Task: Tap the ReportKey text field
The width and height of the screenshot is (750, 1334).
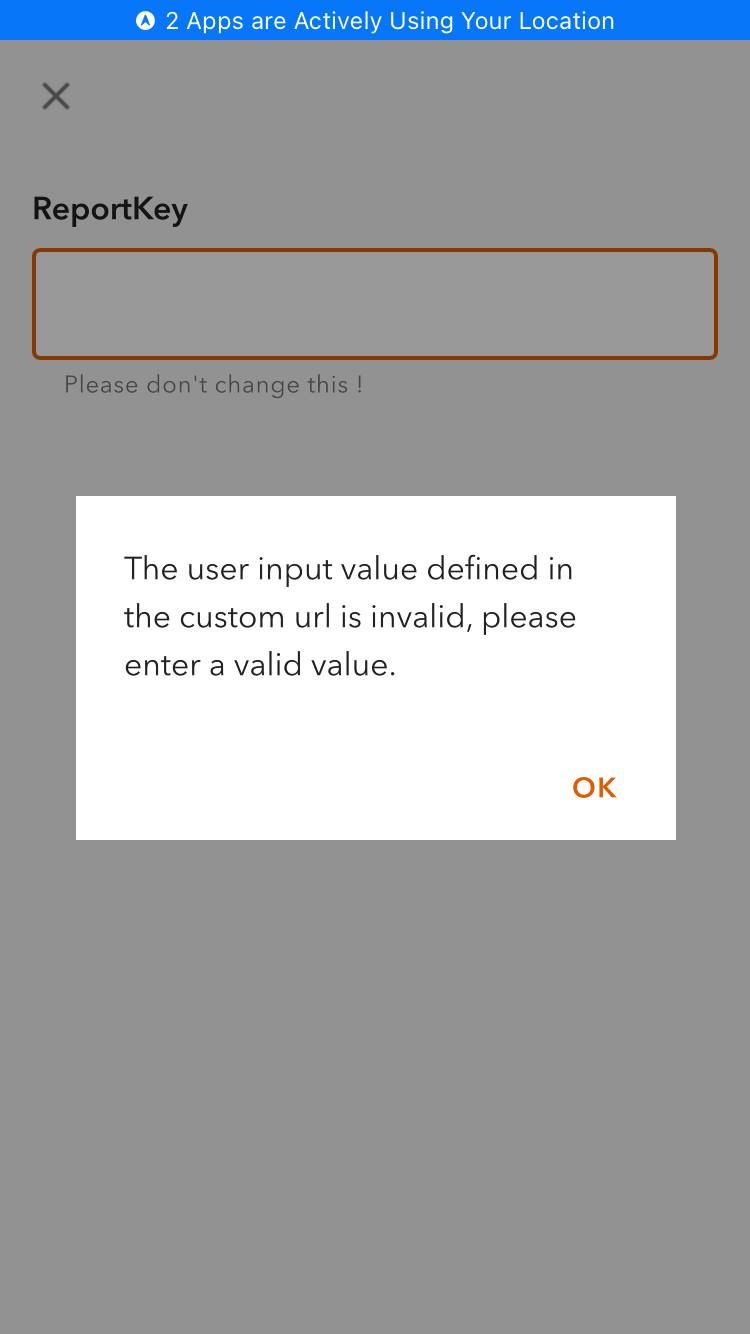Action: tap(375, 304)
